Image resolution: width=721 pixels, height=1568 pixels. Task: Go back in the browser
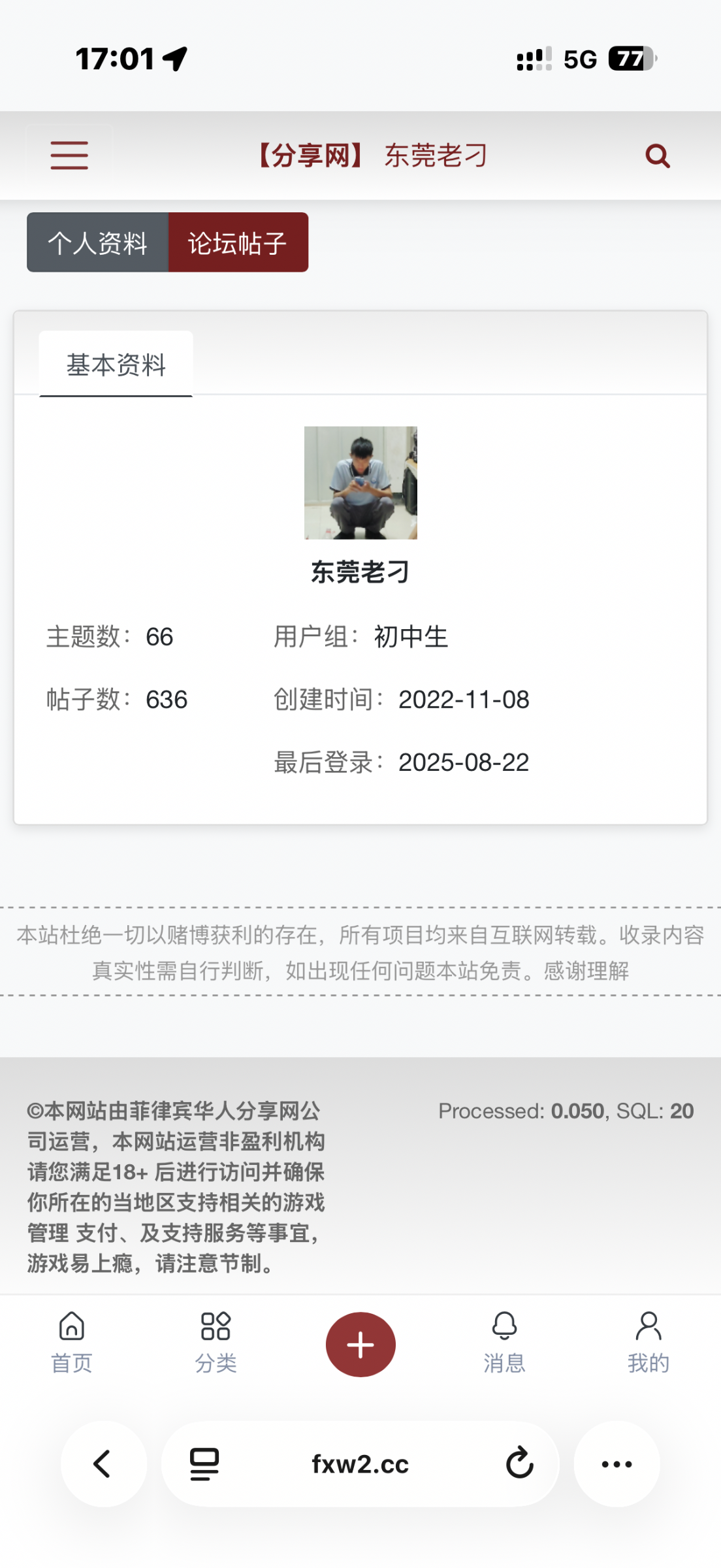103,1464
